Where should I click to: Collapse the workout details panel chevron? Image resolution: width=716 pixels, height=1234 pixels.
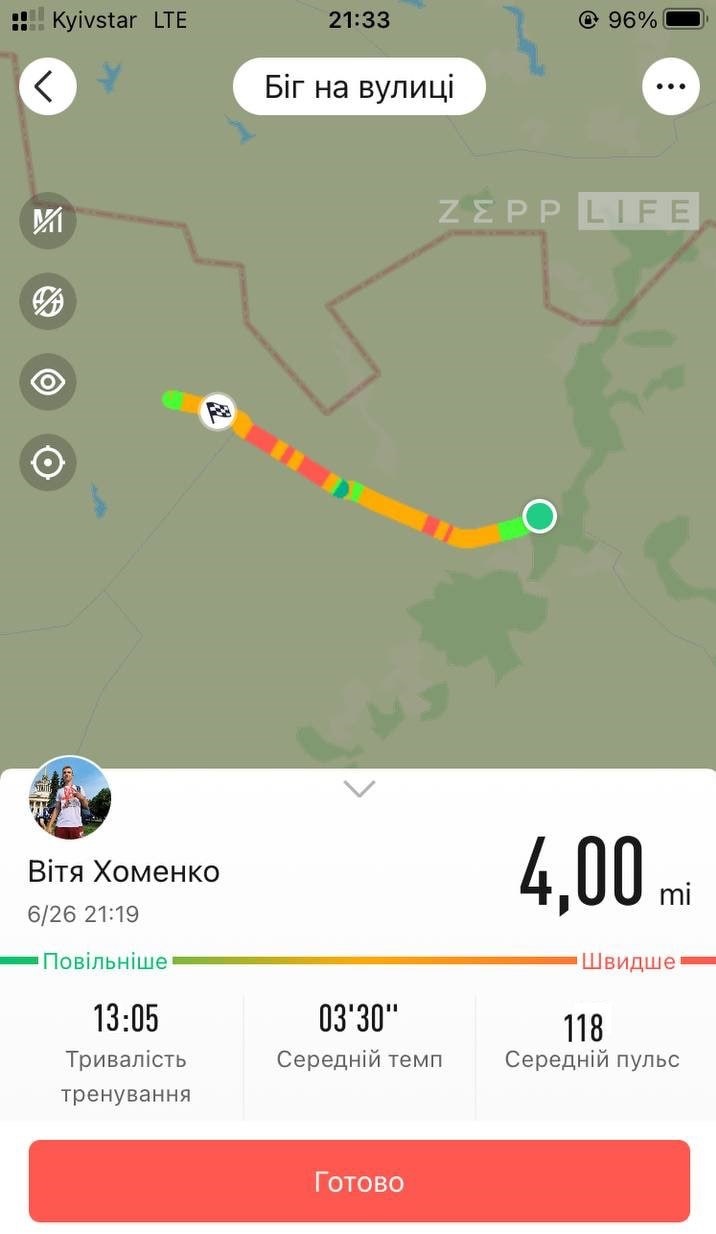[x=358, y=789]
